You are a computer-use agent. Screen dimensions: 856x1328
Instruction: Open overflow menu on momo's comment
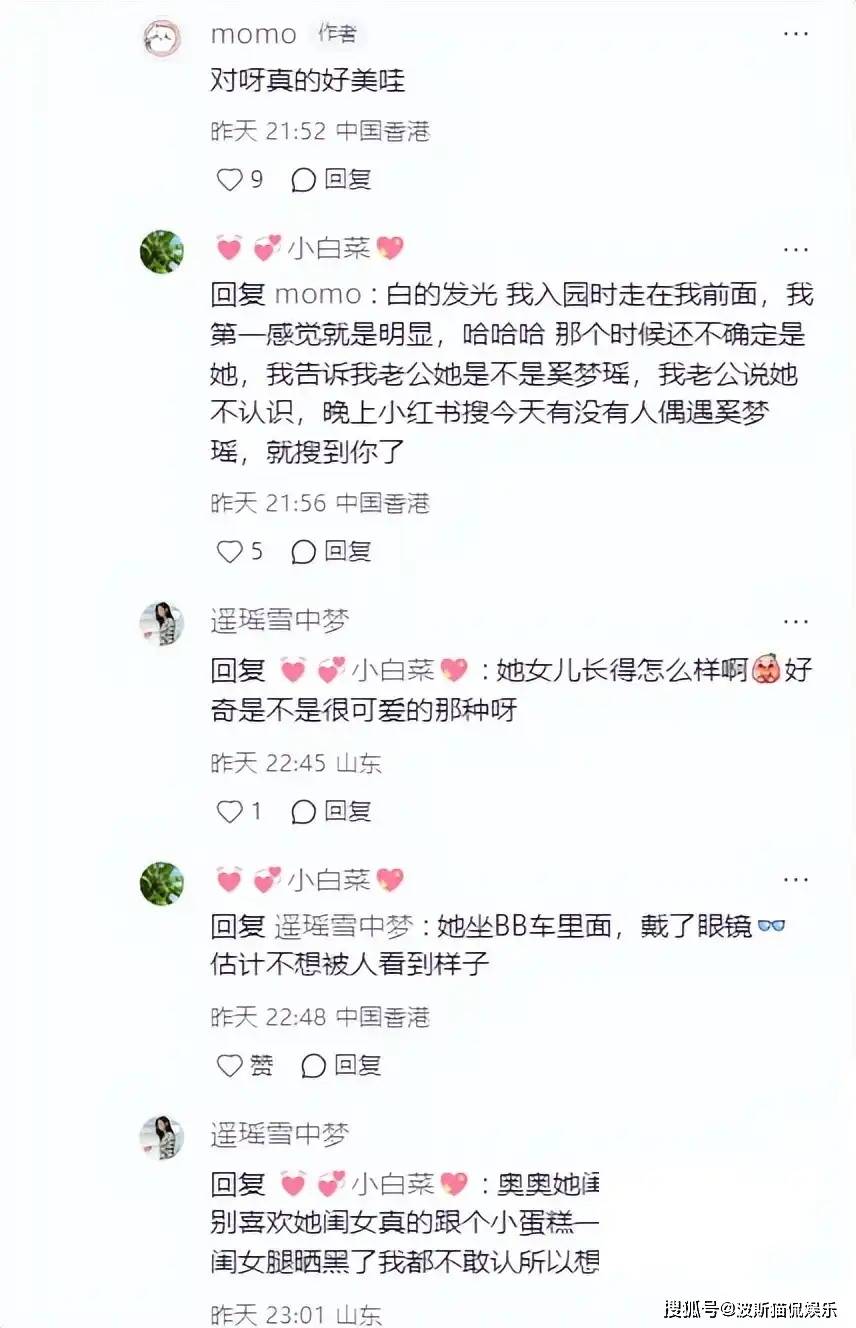coord(795,34)
